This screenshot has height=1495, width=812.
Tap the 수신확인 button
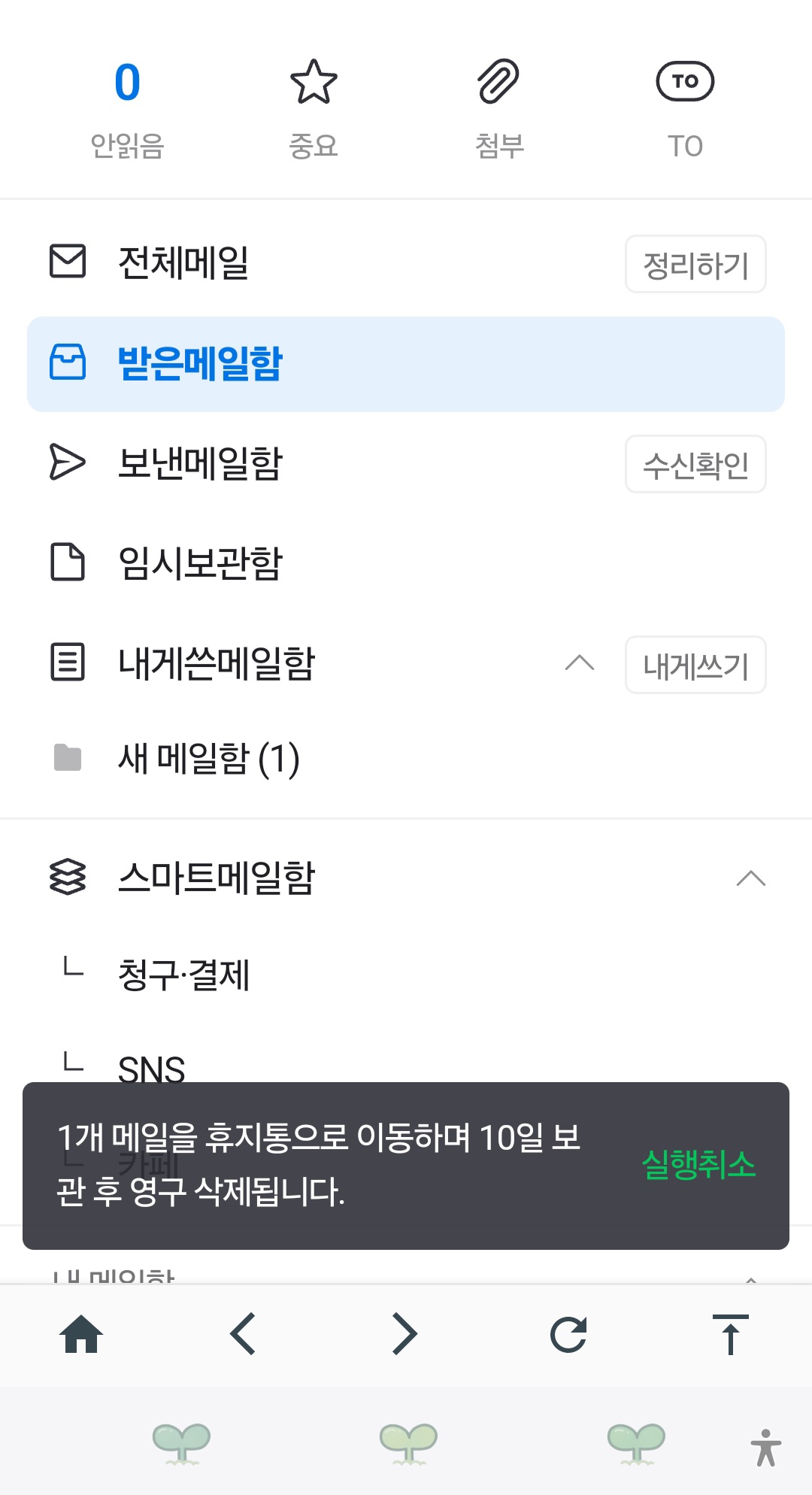pos(695,465)
